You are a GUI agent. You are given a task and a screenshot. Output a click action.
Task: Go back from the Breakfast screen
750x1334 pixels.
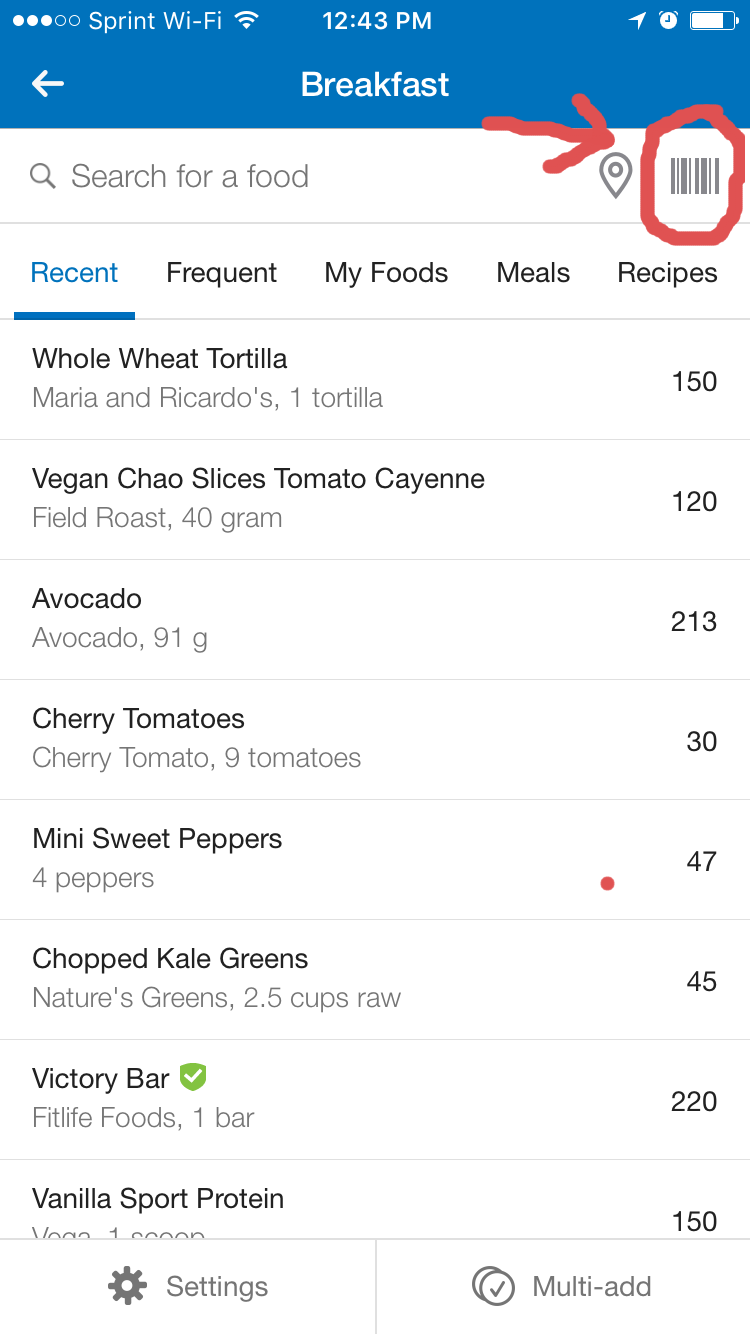pyautogui.click(x=48, y=85)
